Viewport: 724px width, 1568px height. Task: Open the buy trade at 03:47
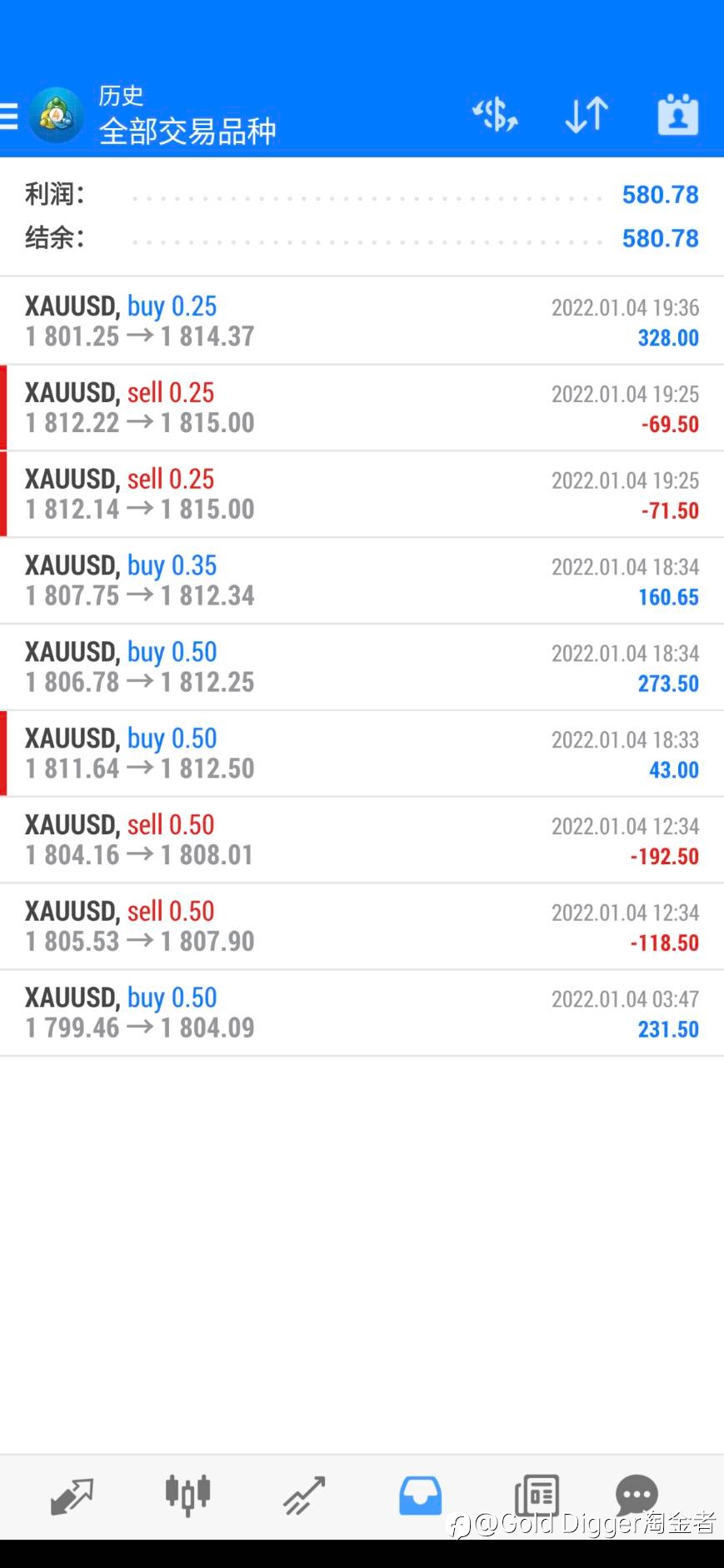tap(362, 1014)
